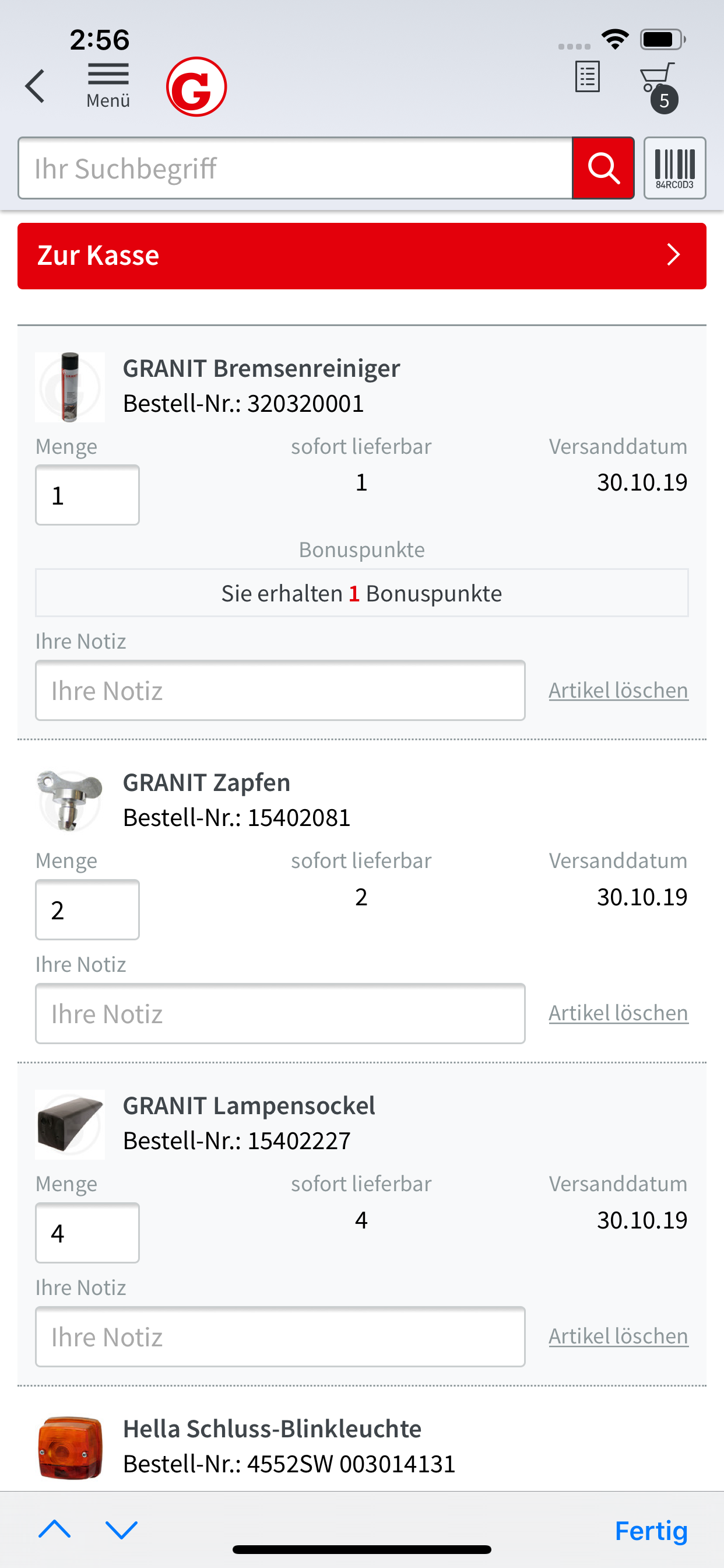Tap the back arrow

pyautogui.click(x=34, y=85)
